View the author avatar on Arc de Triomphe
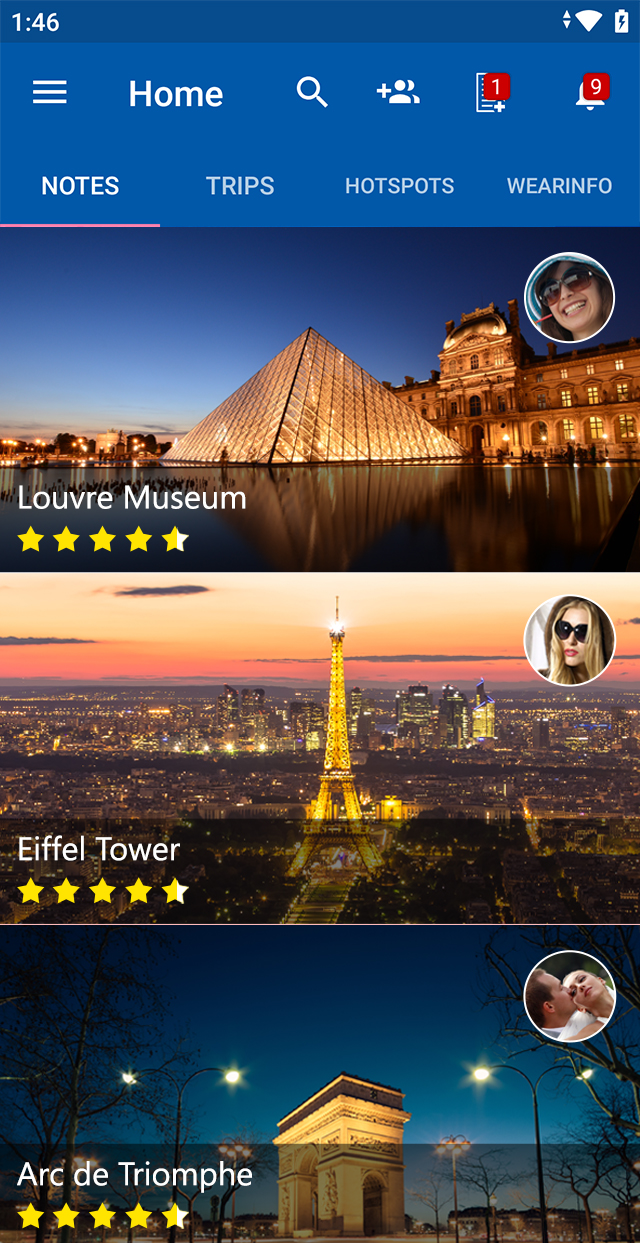Viewport: 640px width, 1243px height. click(570, 995)
